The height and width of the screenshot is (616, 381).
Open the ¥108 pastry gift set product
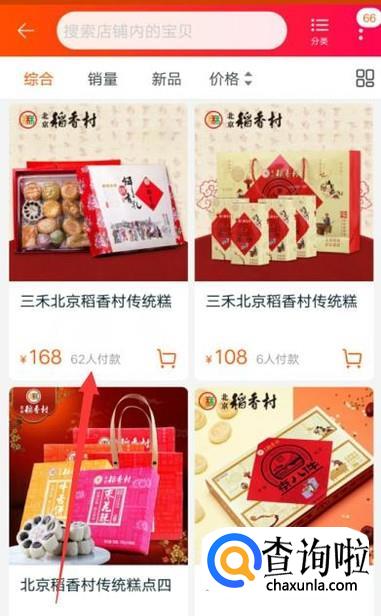tap(284, 241)
